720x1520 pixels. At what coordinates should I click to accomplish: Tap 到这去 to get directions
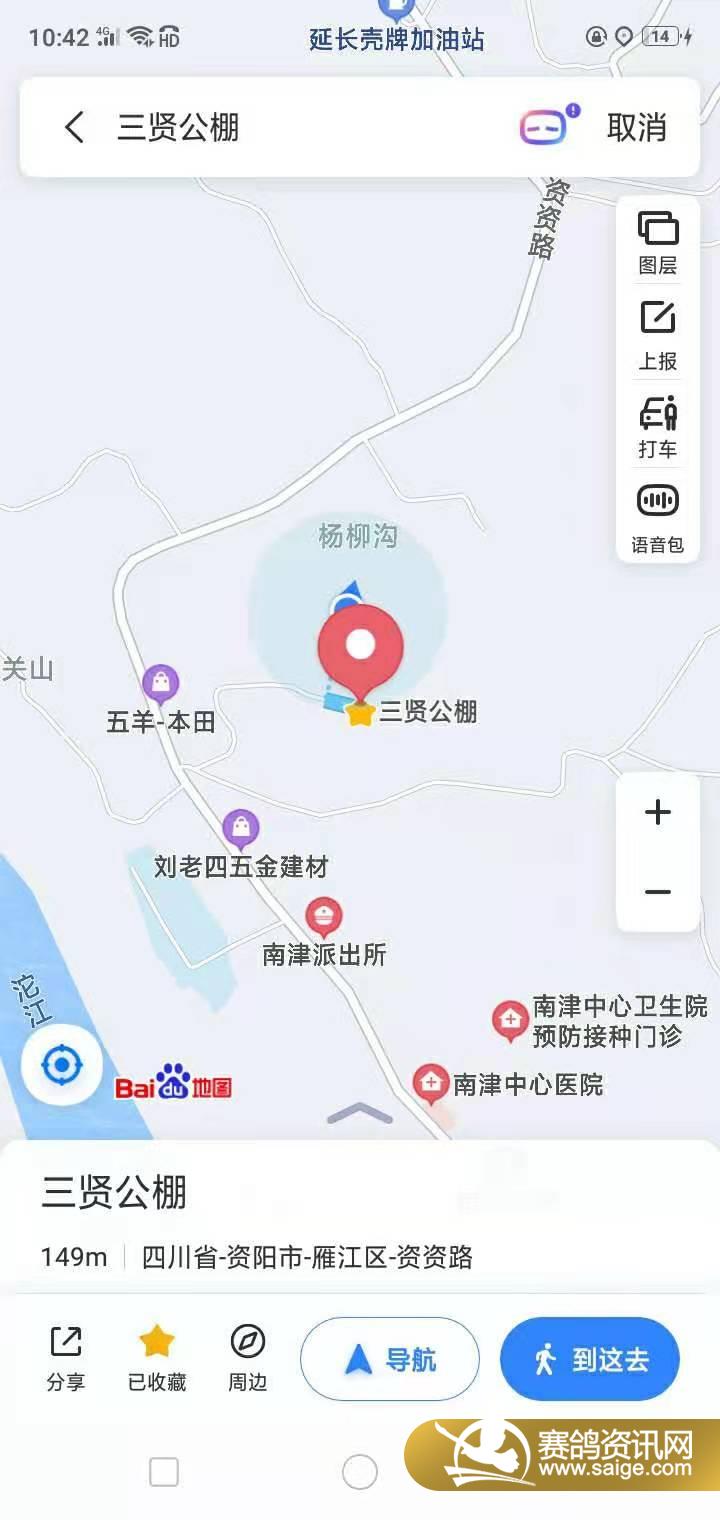tap(590, 1359)
